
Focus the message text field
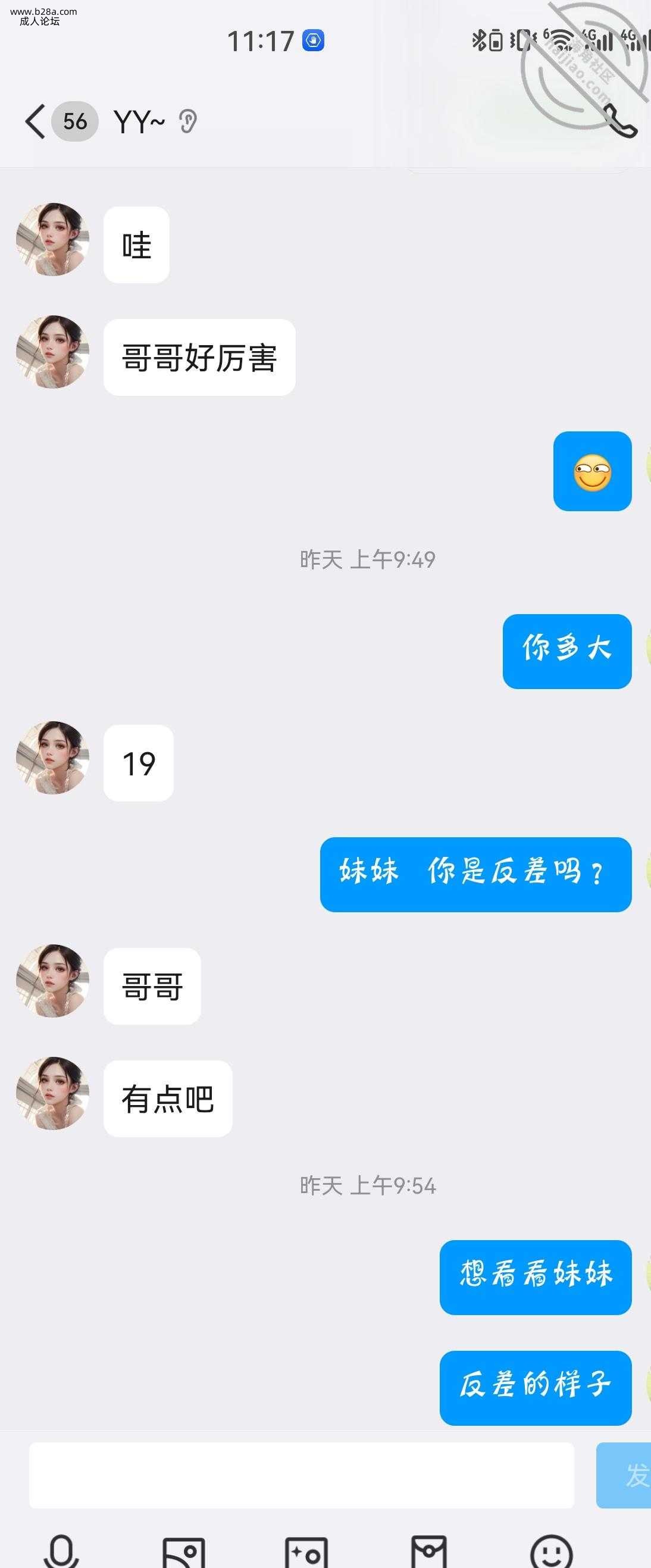pos(301,1475)
